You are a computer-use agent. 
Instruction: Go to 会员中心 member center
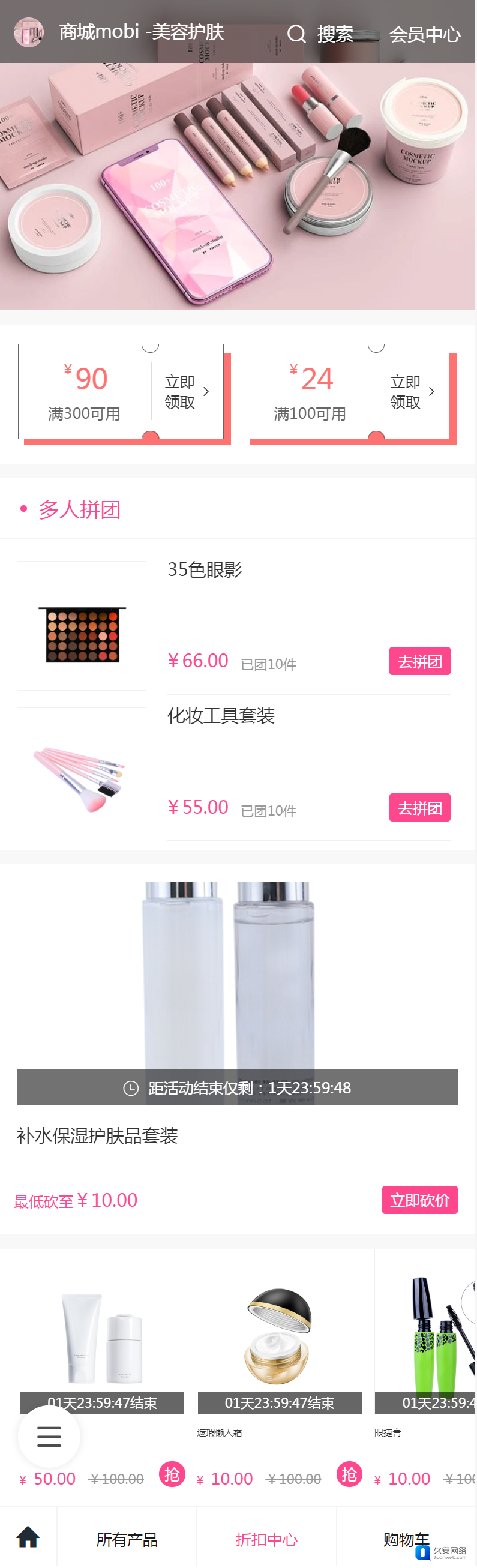click(425, 34)
